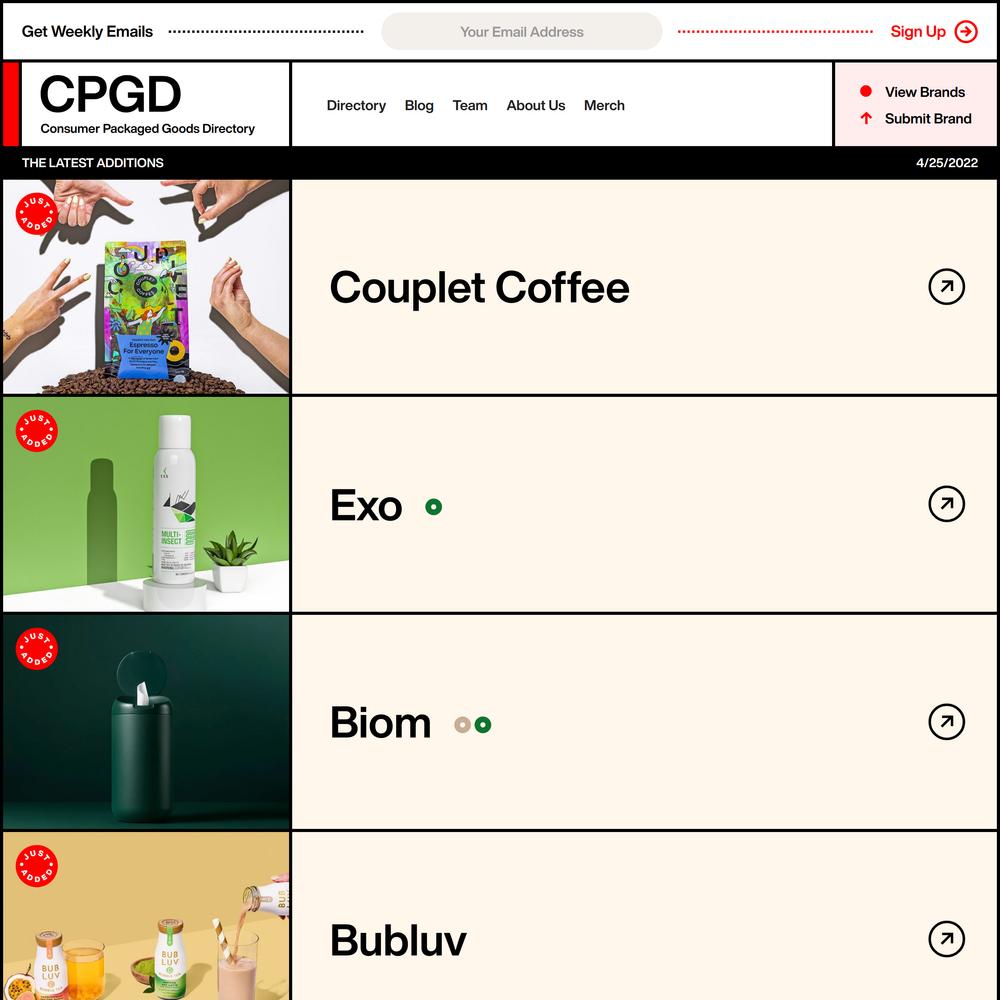View the Biom dispenser image
1000x1000 pixels.
click(x=146, y=721)
